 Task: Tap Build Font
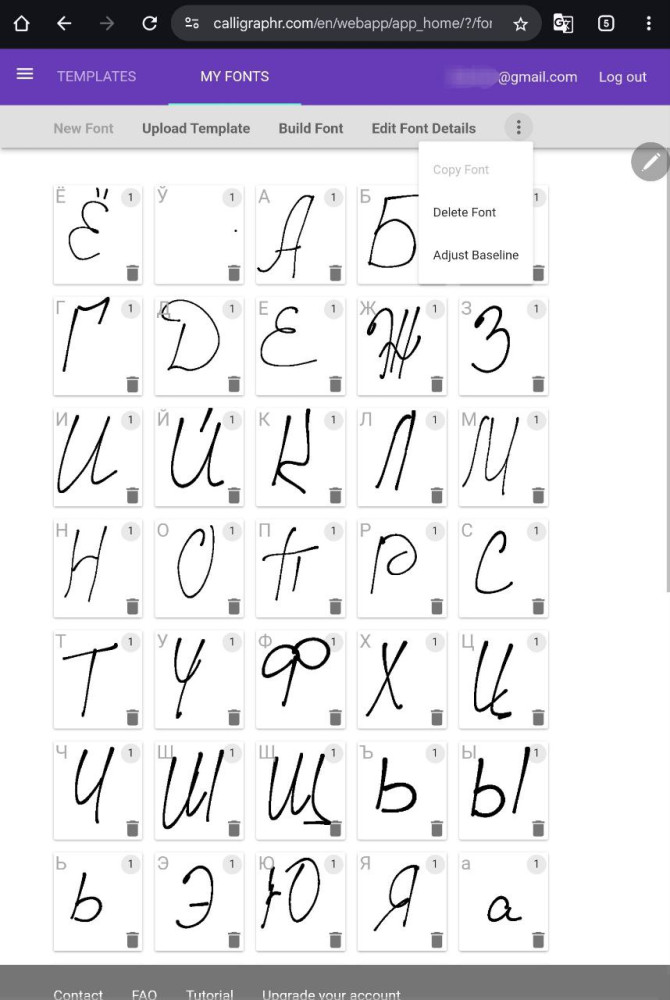click(x=311, y=128)
